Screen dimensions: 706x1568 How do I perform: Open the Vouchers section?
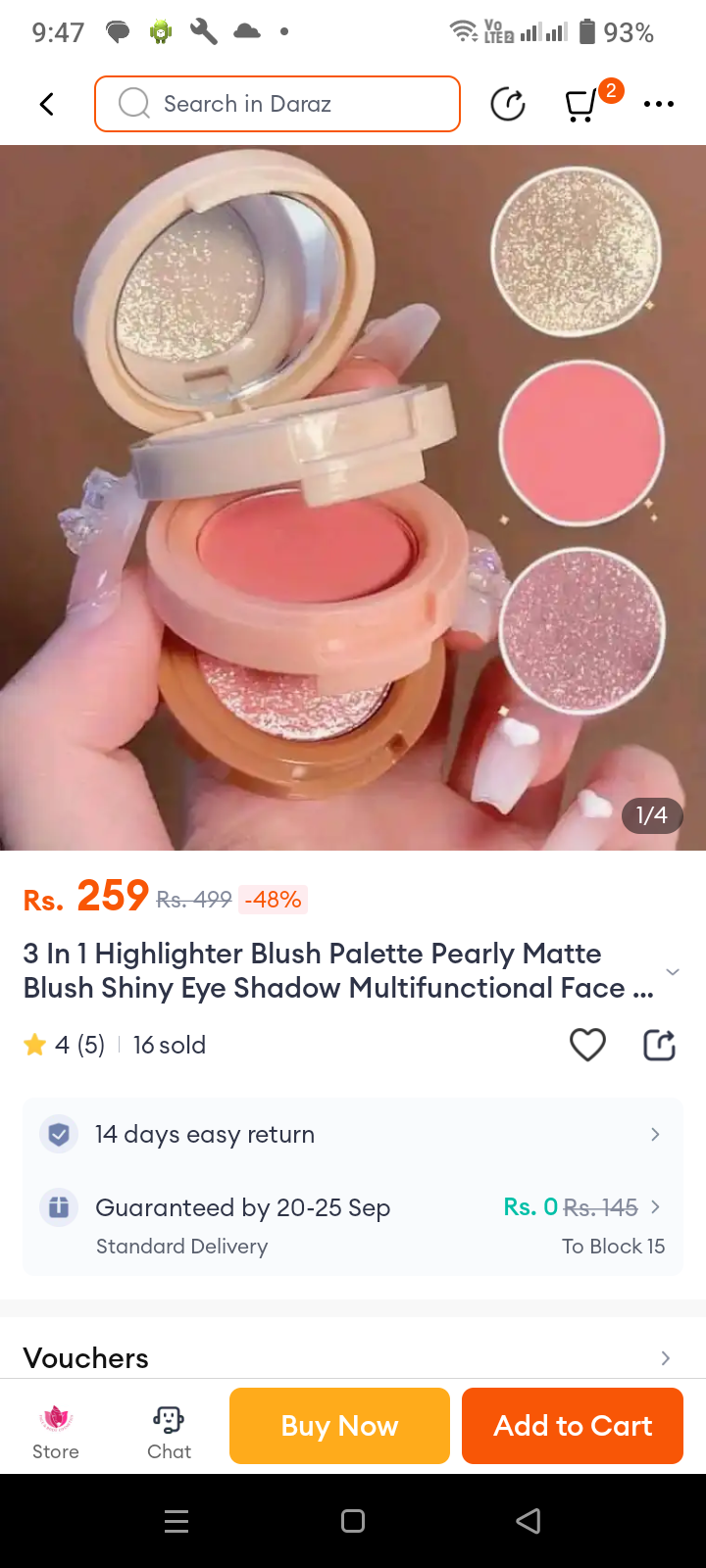(353, 1358)
